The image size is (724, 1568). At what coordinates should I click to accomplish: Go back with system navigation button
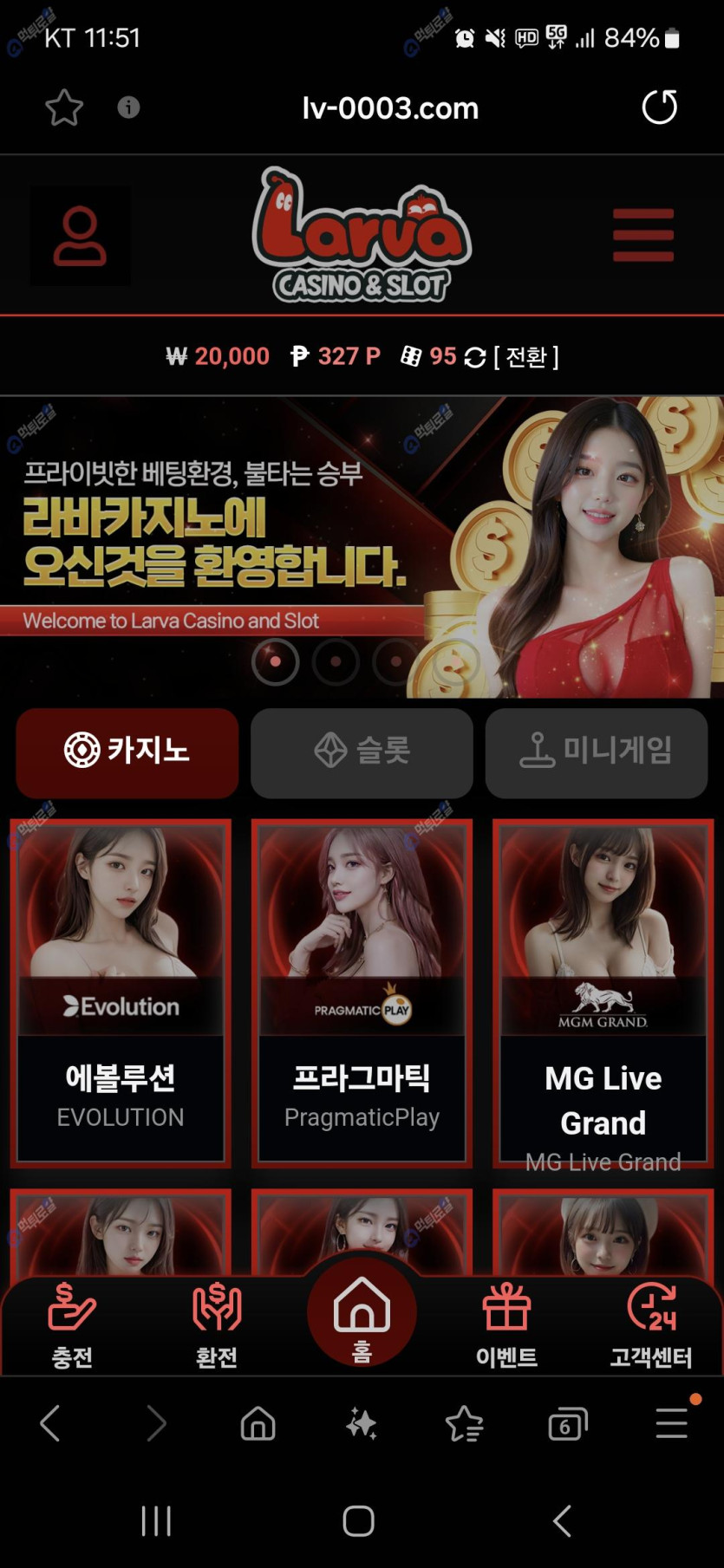pyautogui.click(x=563, y=1520)
